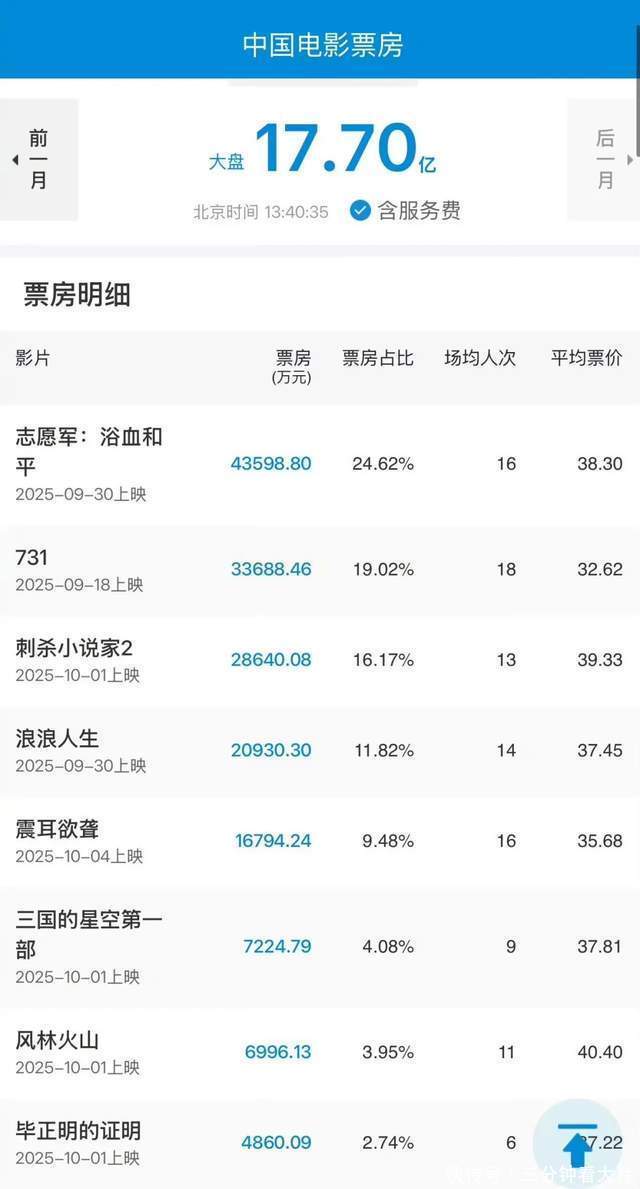Go to the previous month (前一月)

tap(38, 160)
